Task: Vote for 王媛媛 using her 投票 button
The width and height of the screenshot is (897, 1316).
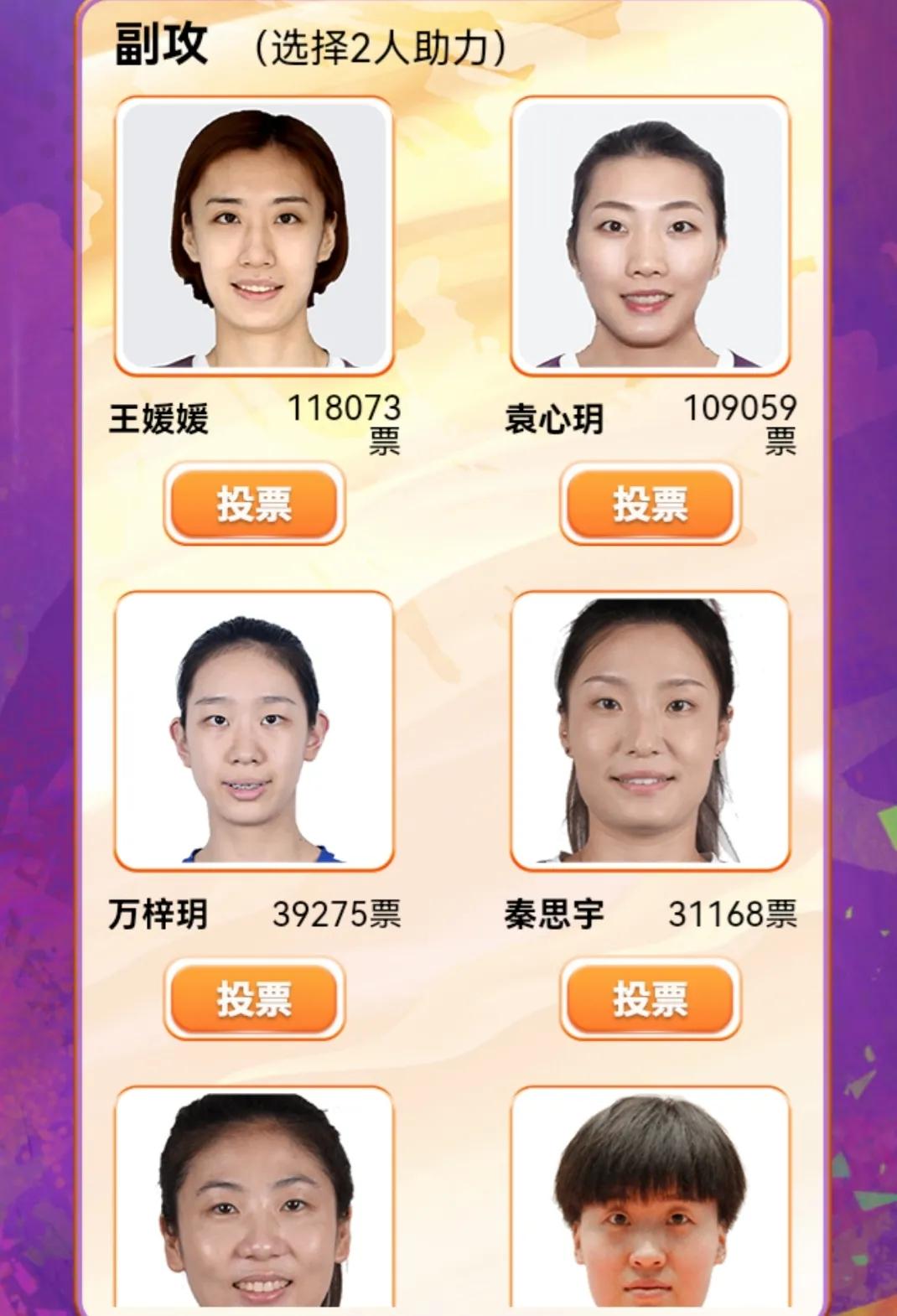Action: (254, 503)
